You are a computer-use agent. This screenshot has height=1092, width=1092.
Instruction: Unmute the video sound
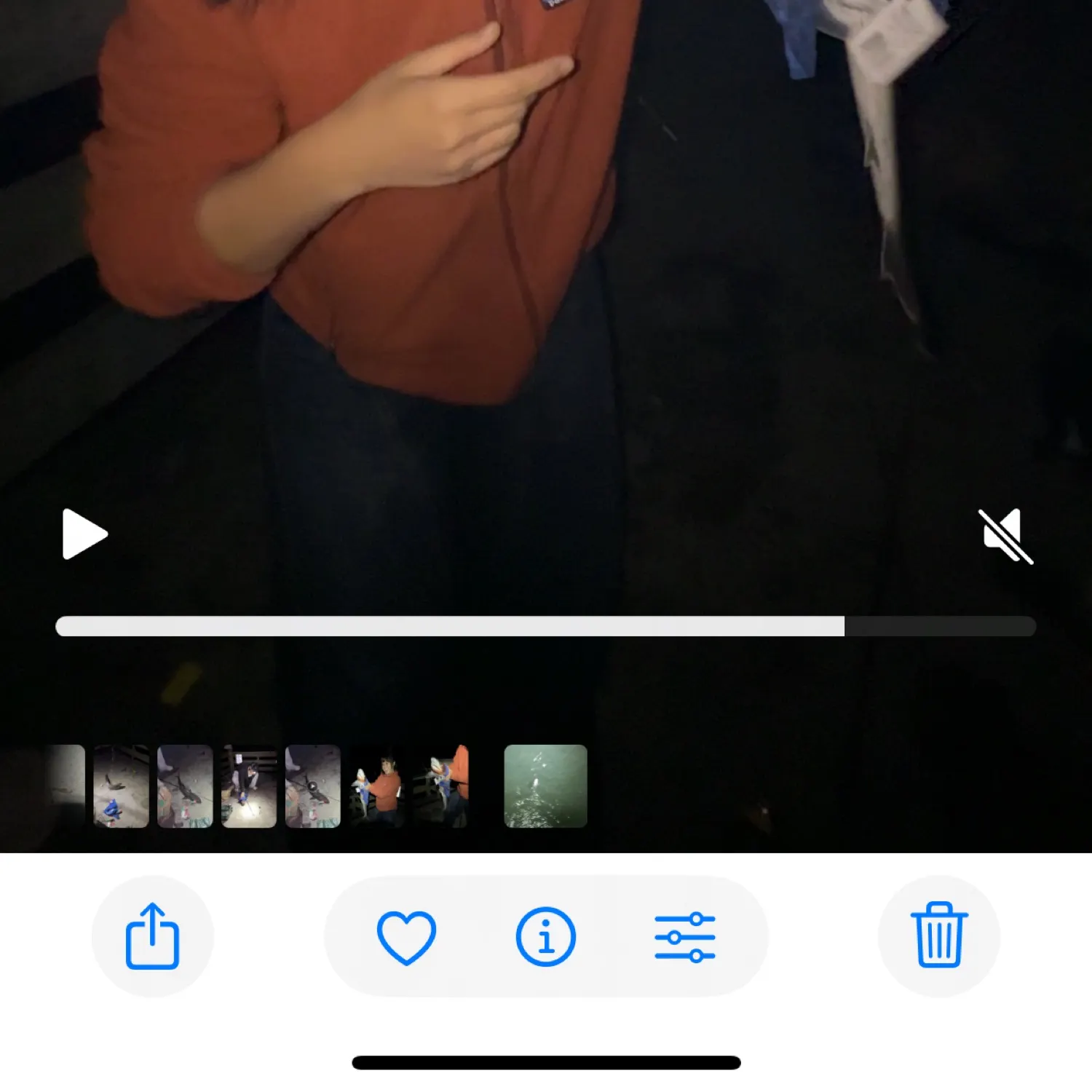click(x=1005, y=536)
